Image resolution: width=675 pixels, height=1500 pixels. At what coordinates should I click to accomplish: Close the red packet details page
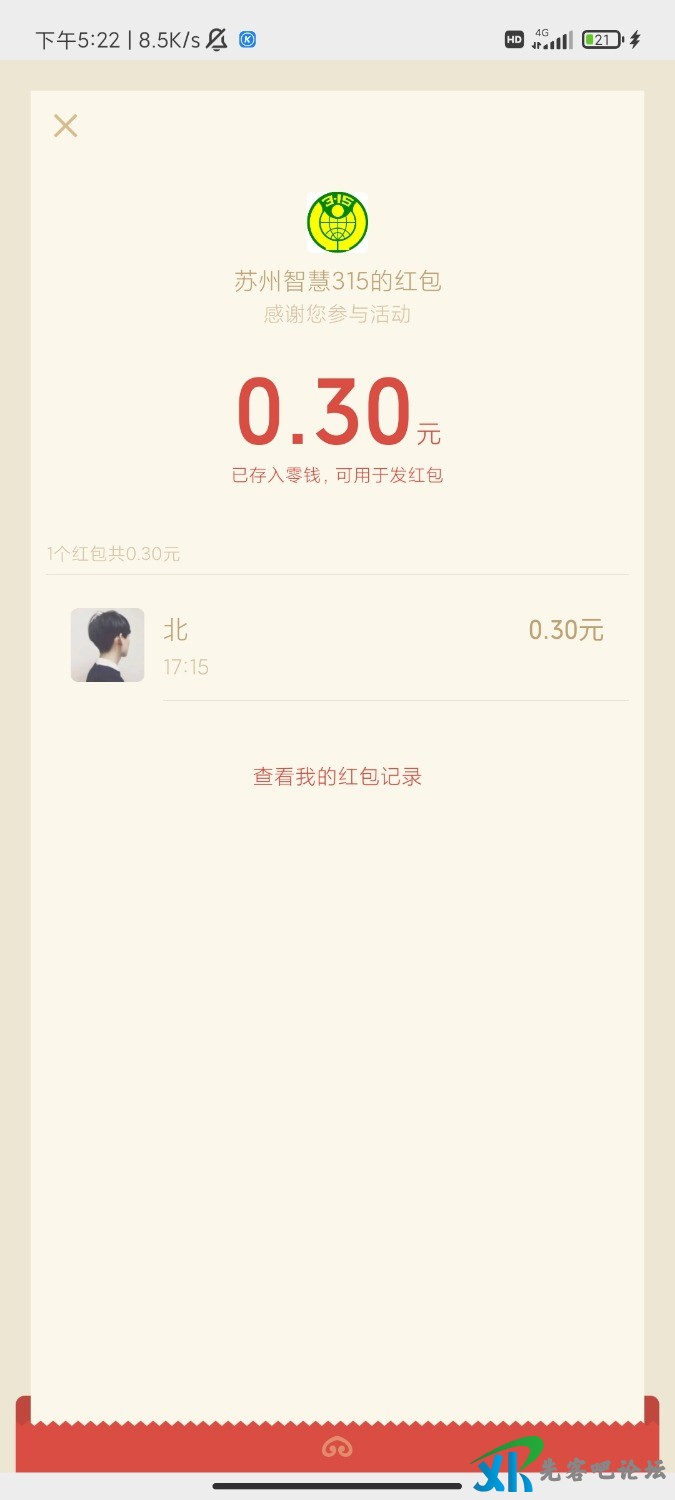coord(66,126)
